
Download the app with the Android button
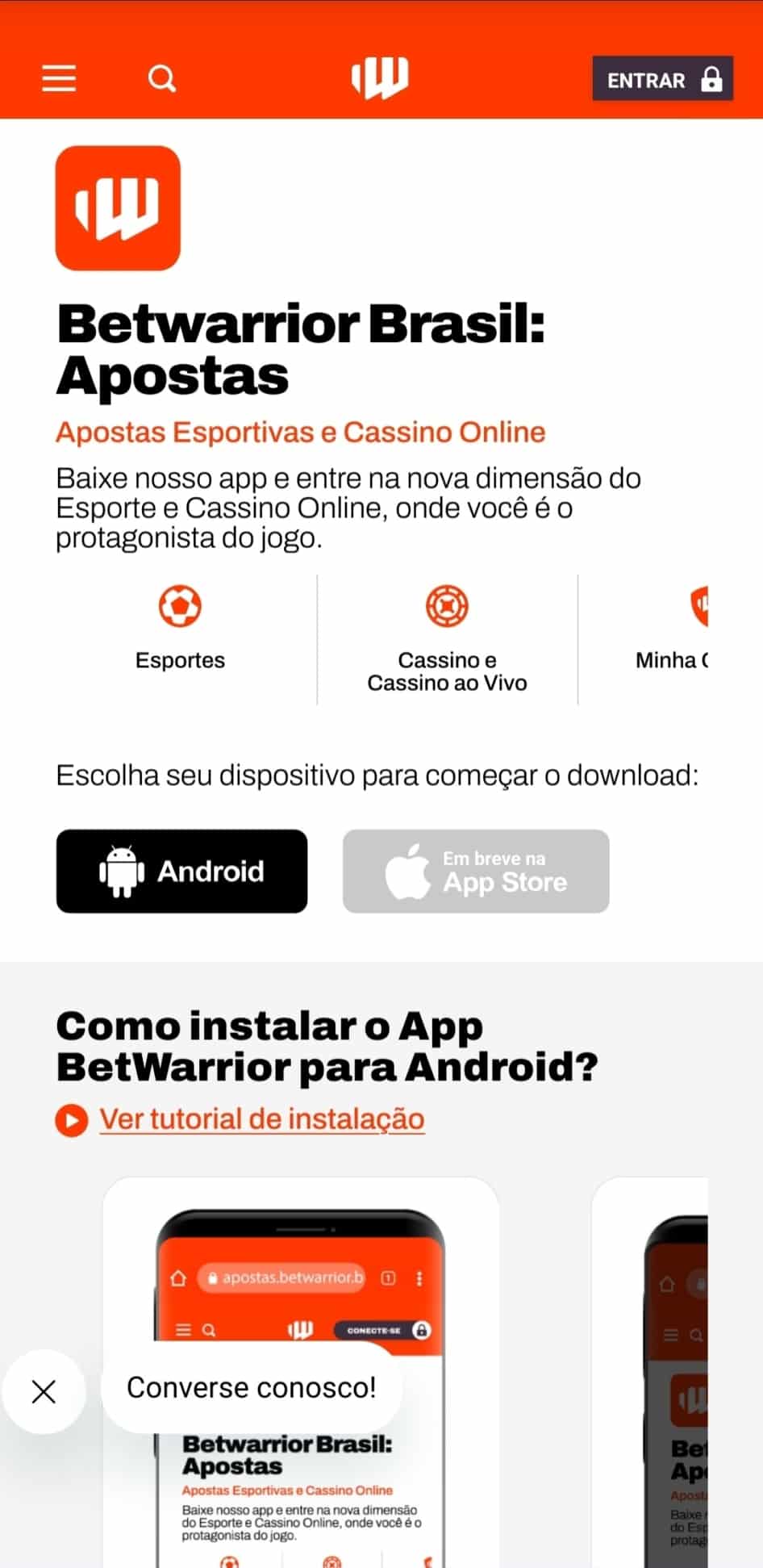tap(181, 872)
